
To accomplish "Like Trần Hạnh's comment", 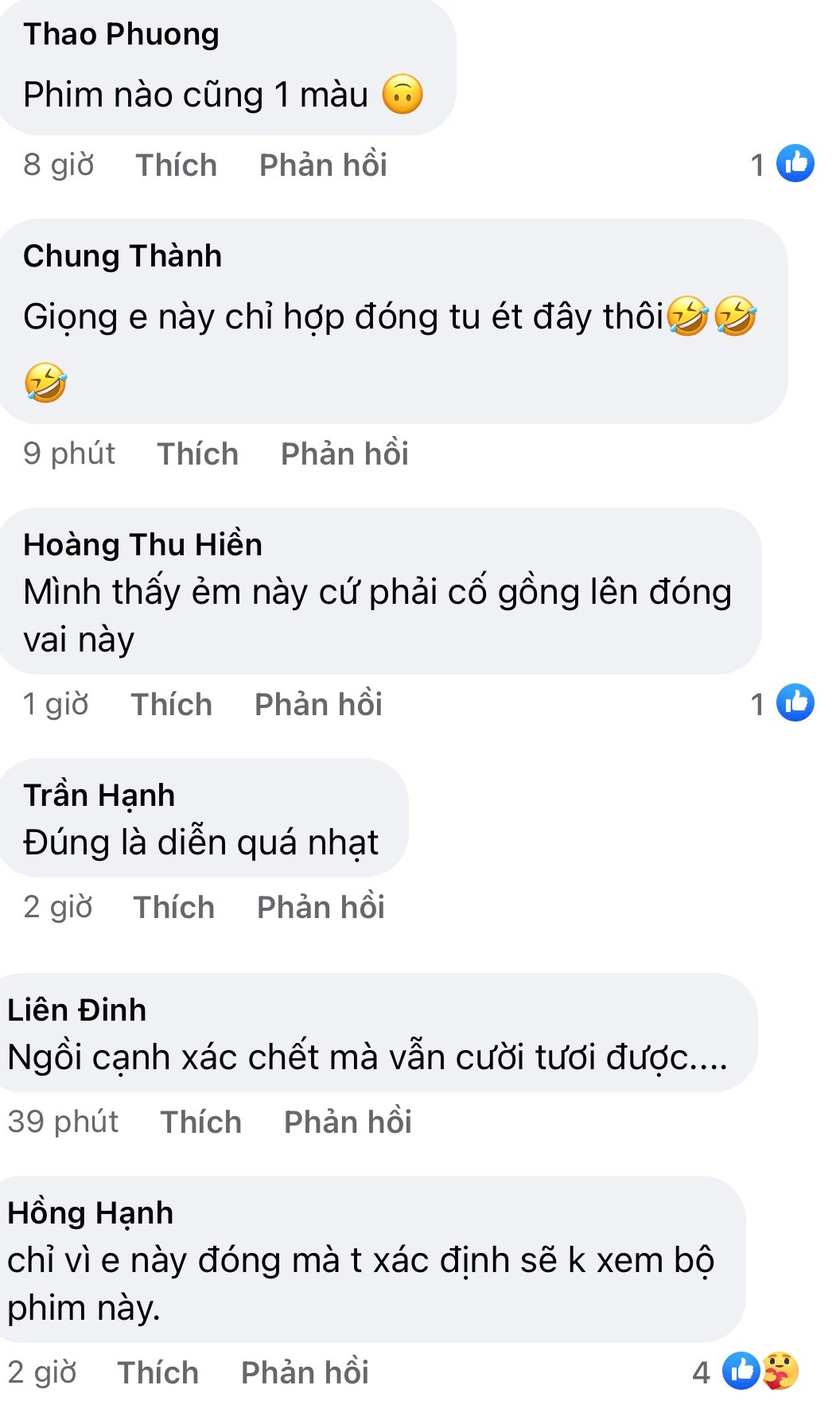I will pos(173,907).
